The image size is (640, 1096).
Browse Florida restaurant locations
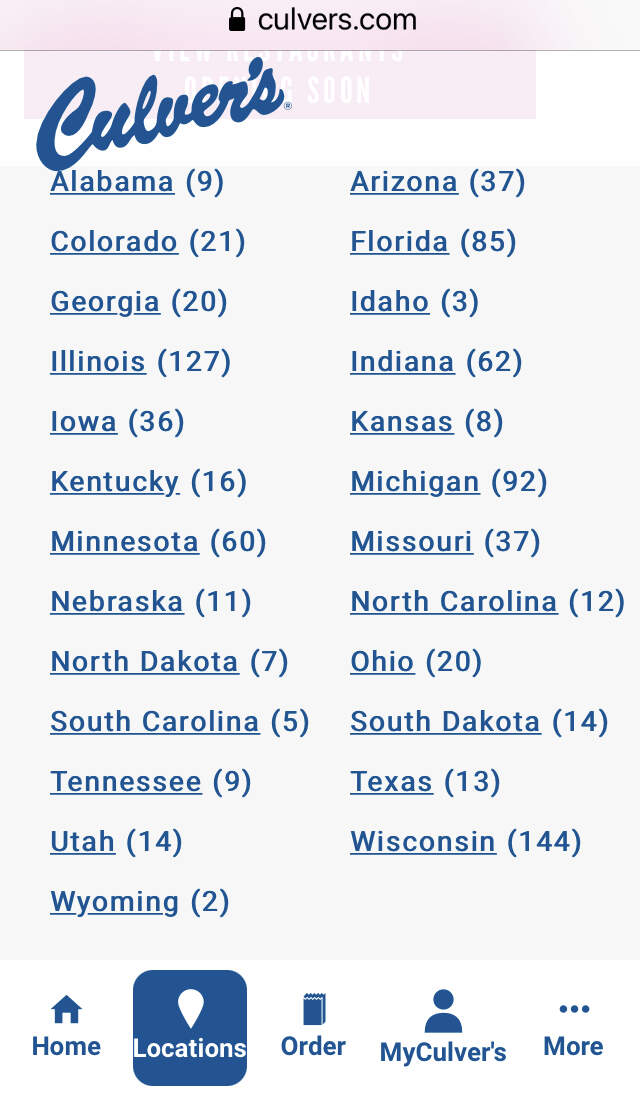pyautogui.click(x=399, y=242)
